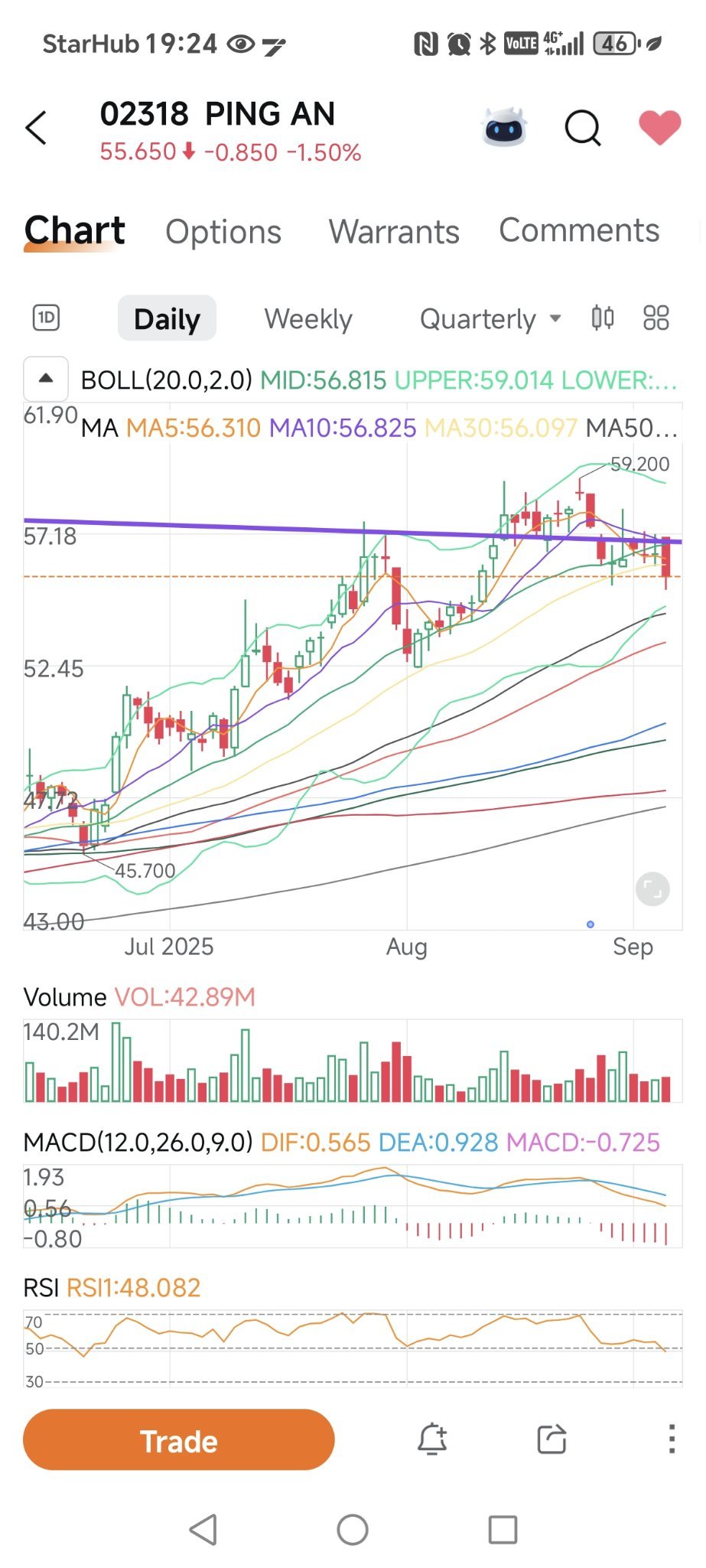The image size is (706, 1568).
Task: Switch to the Options tab
Action: point(223,231)
